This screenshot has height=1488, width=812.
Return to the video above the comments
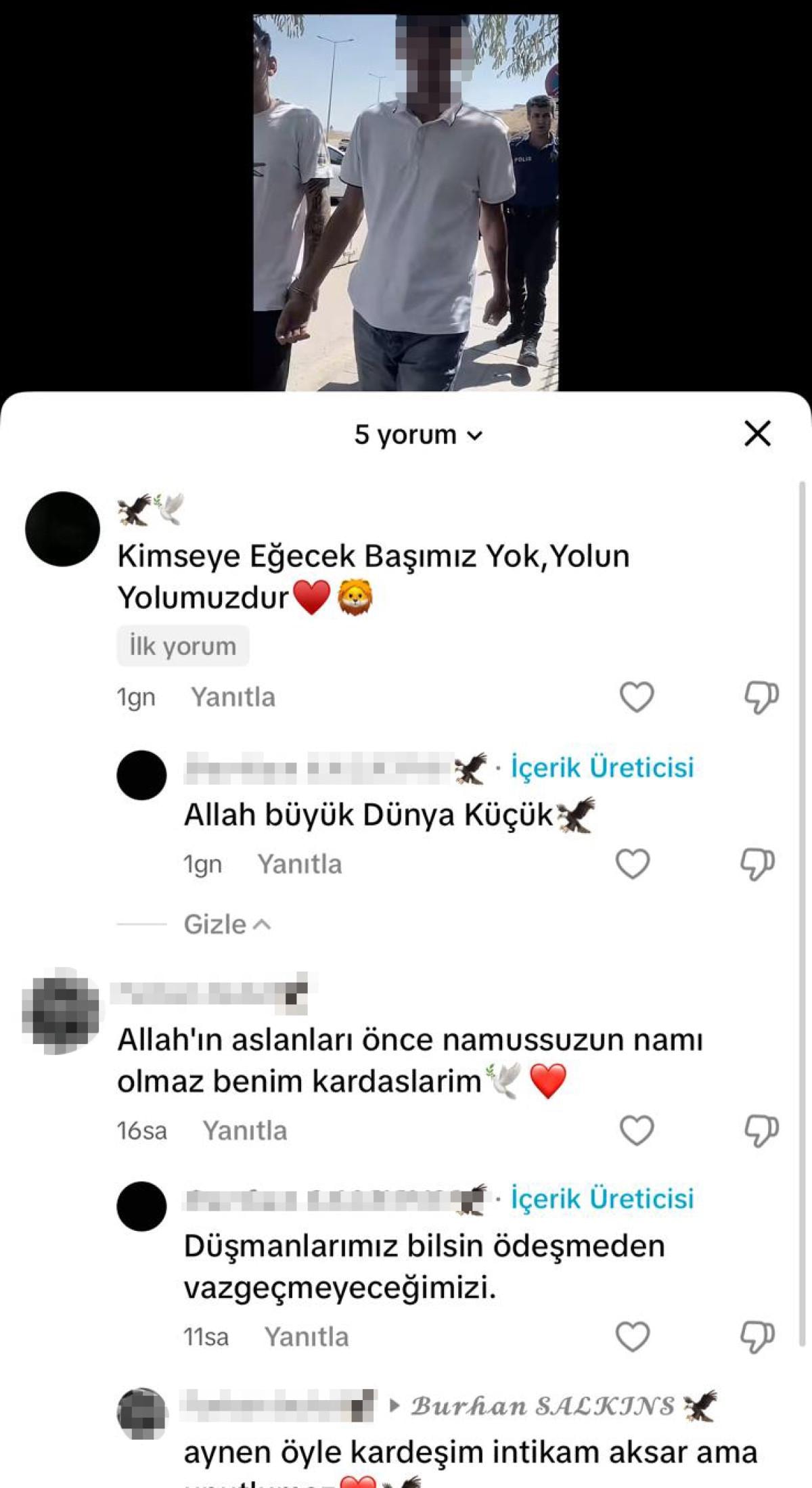pyautogui.click(x=406, y=203)
